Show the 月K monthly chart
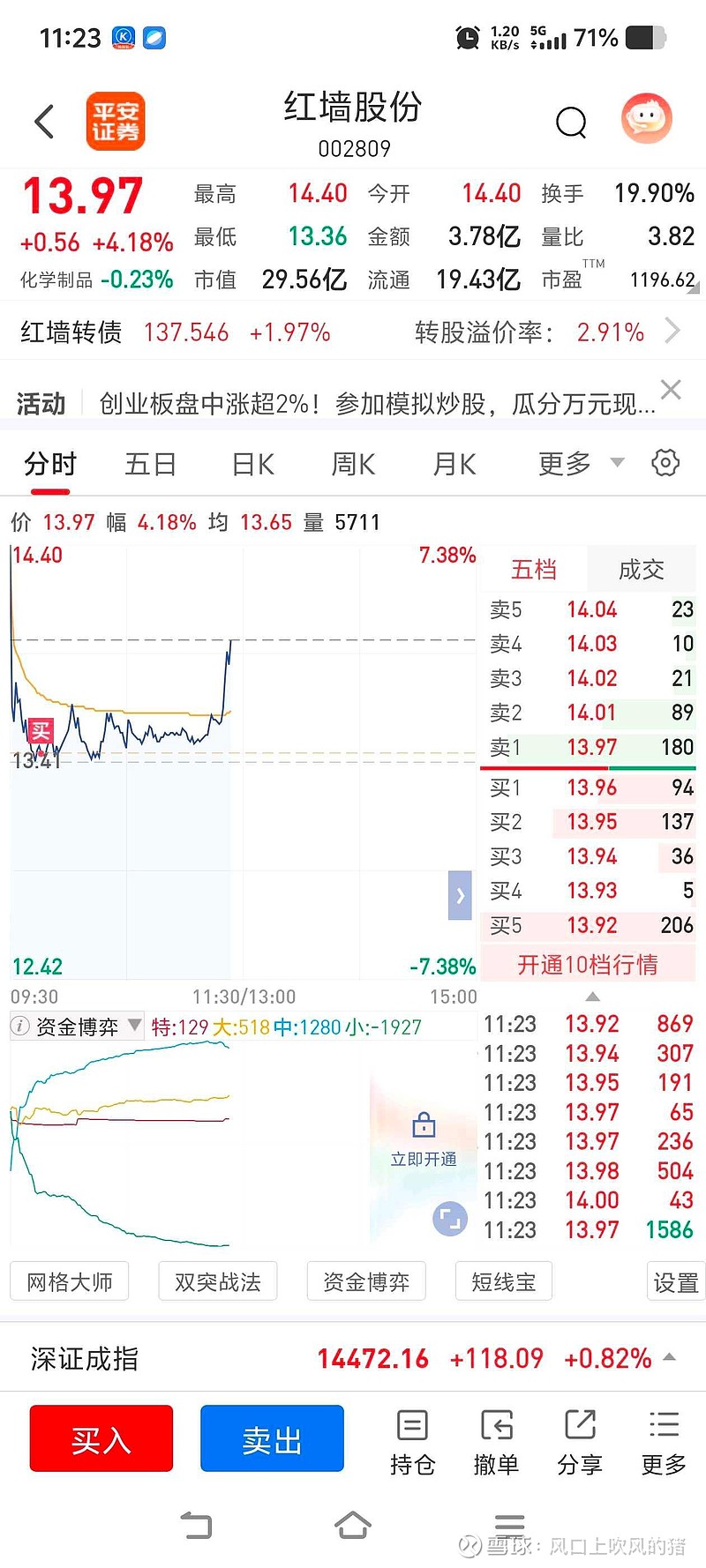706x1568 pixels. click(454, 464)
